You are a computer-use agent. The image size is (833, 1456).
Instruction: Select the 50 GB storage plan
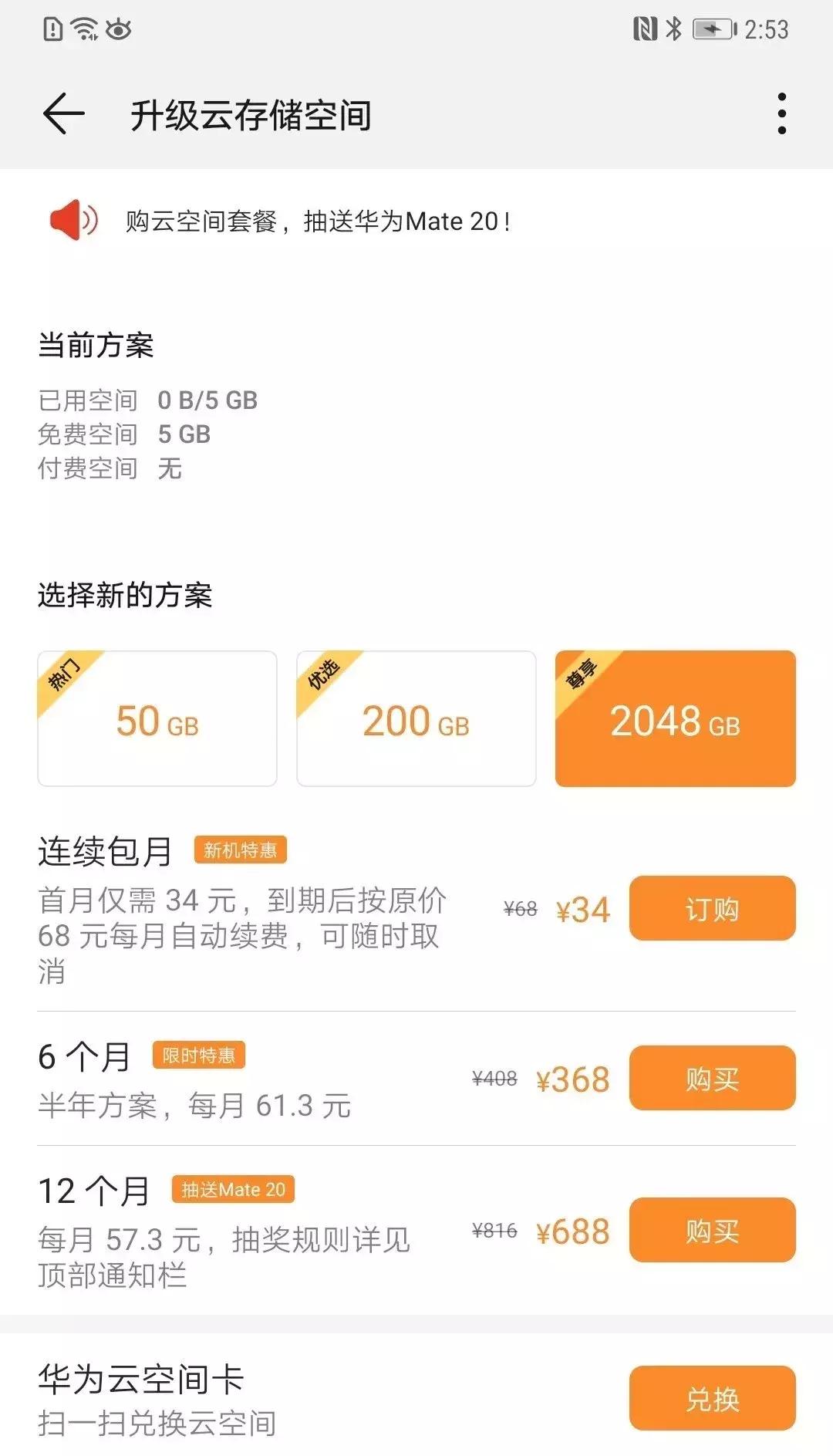tap(157, 719)
